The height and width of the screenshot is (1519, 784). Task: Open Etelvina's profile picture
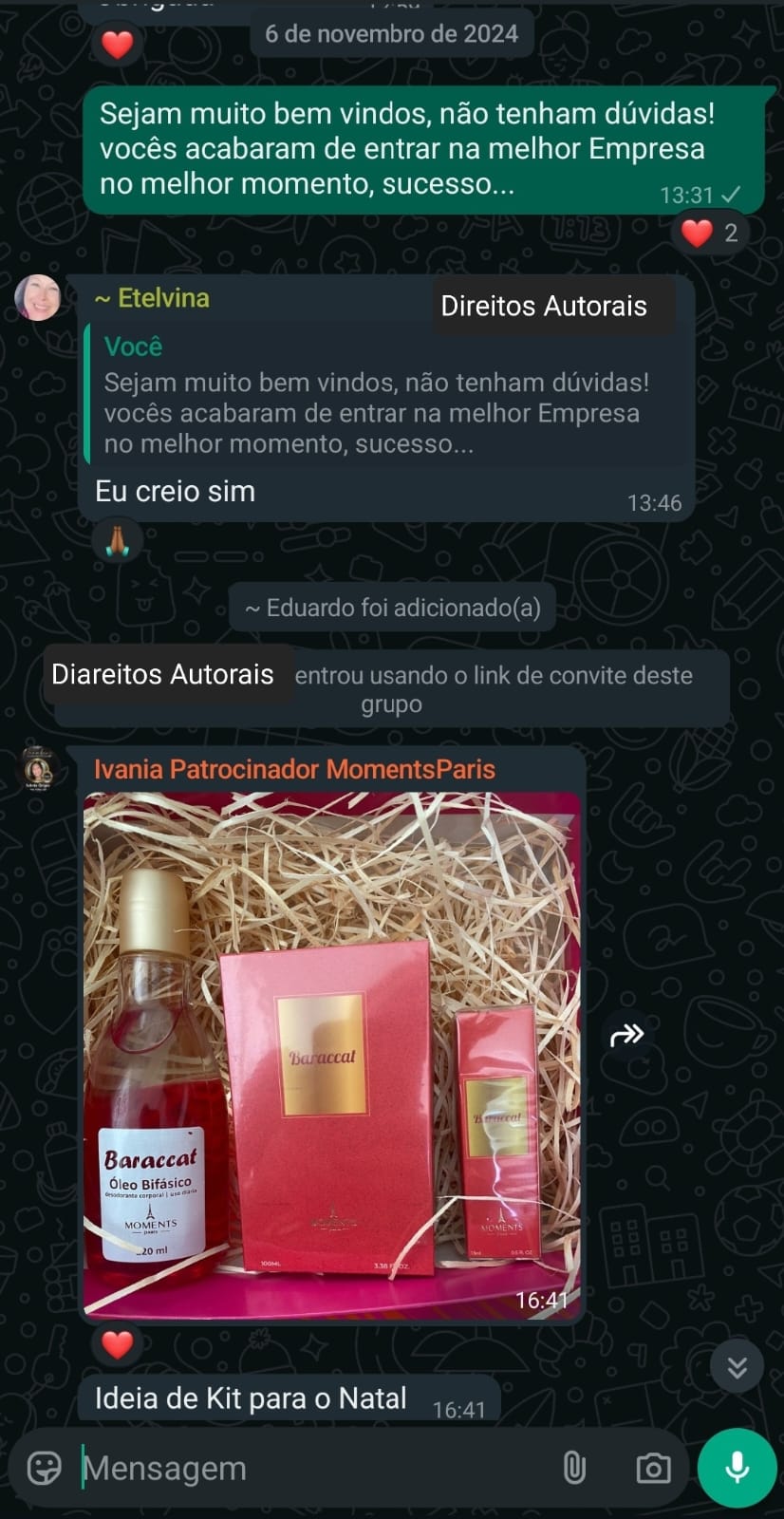click(39, 298)
